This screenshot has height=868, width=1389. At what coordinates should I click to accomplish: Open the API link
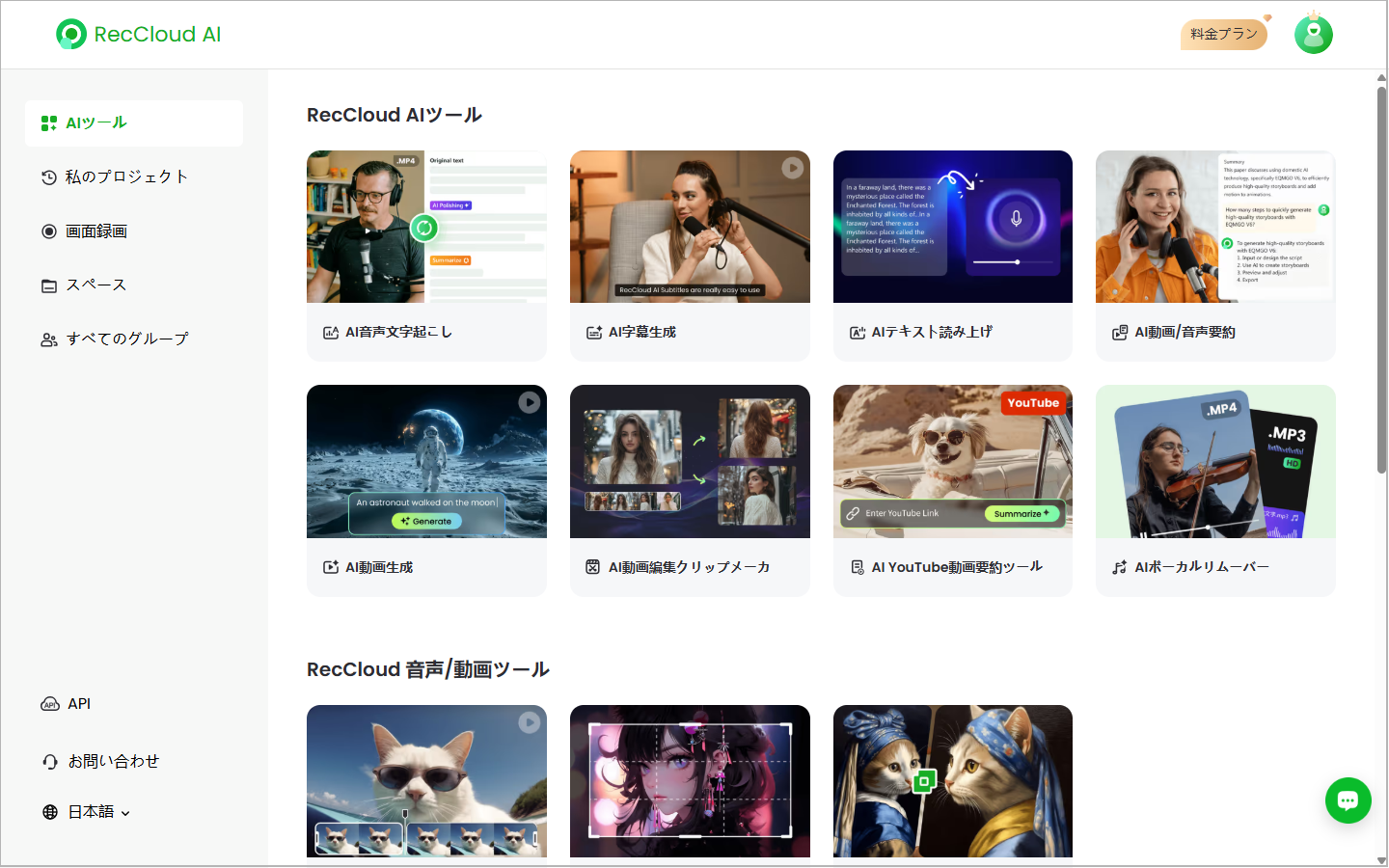(x=78, y=704)
